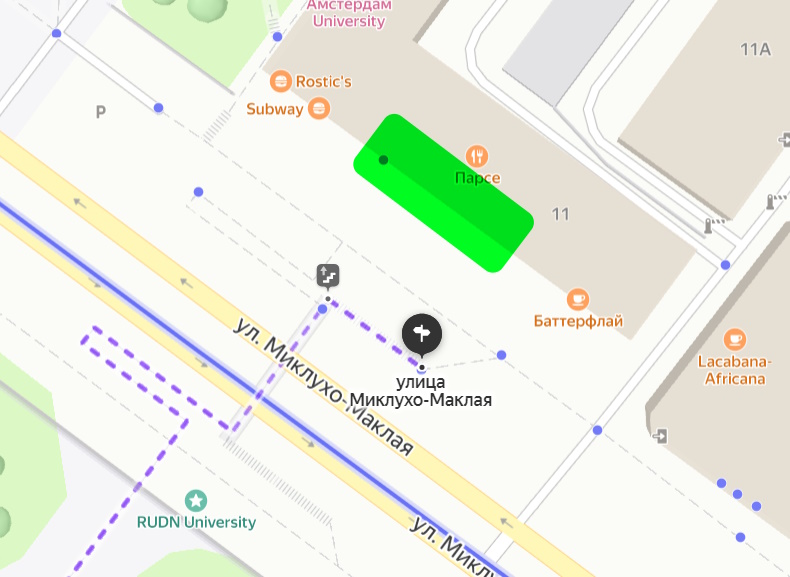Screen dimensions: 790x577
Task: Tap the Парсе restaurant pin
Action: click(477, 156)
